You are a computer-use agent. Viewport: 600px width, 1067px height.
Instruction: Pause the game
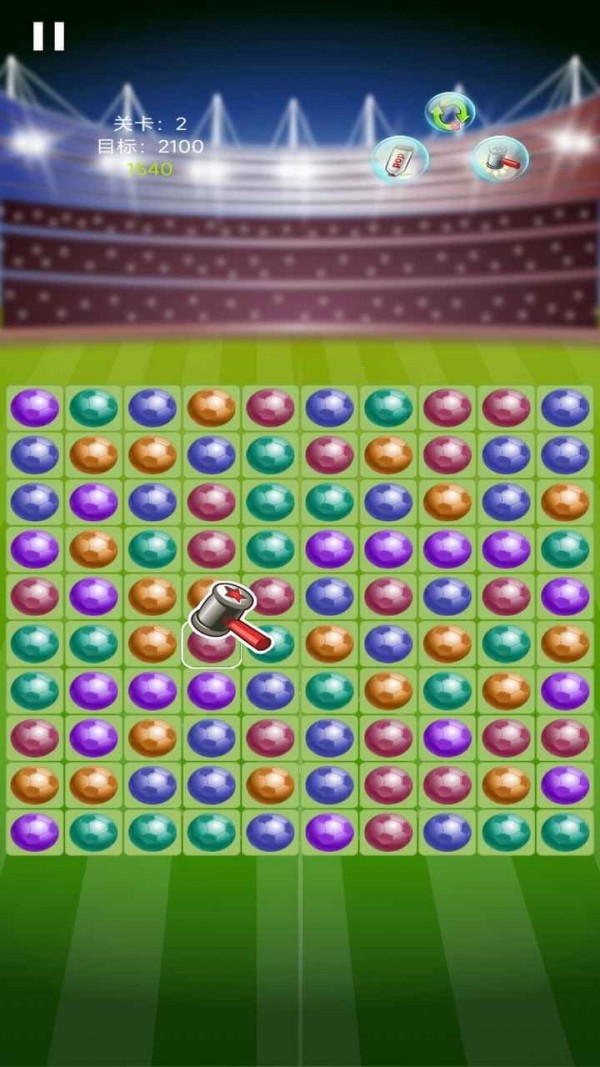tap(48, 36)
